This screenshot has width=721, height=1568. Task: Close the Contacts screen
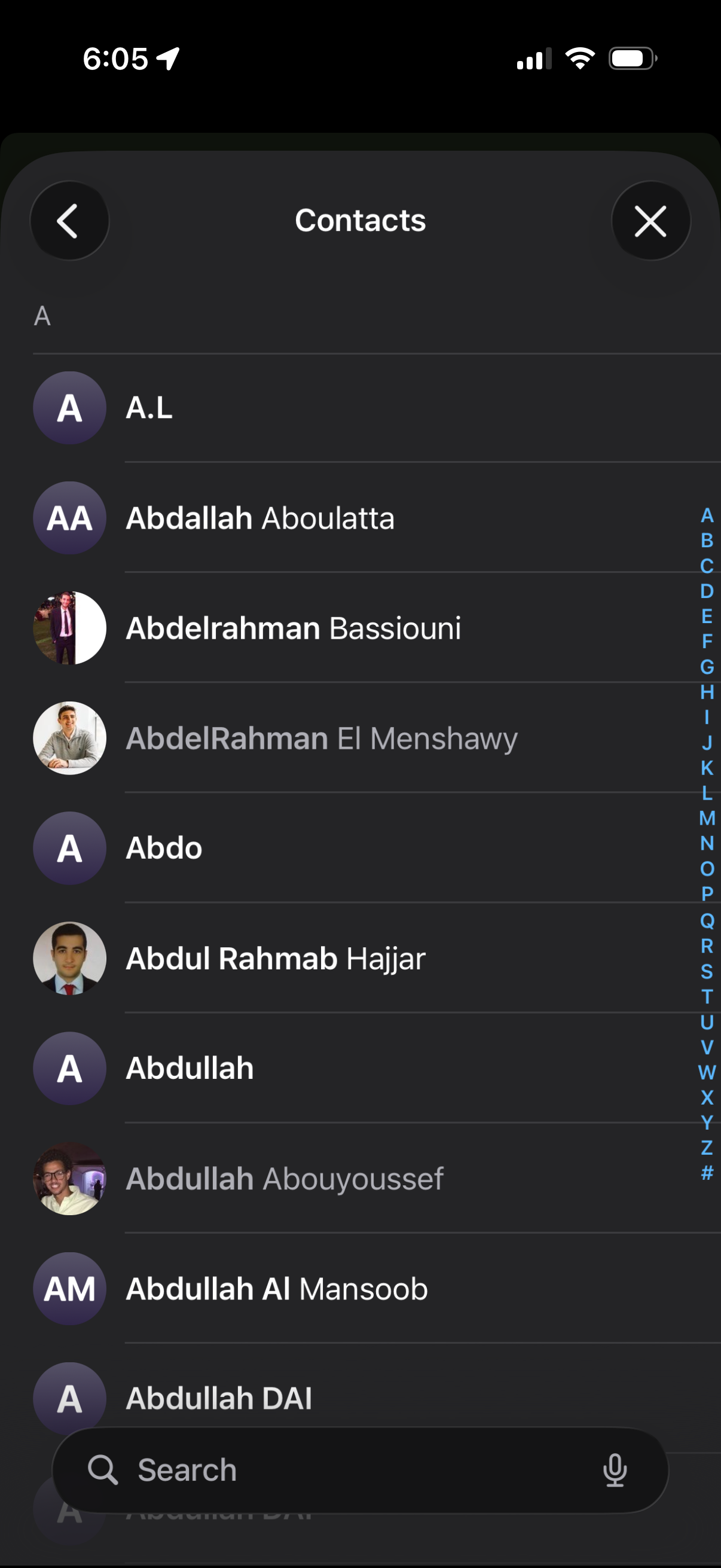point(650,221)
